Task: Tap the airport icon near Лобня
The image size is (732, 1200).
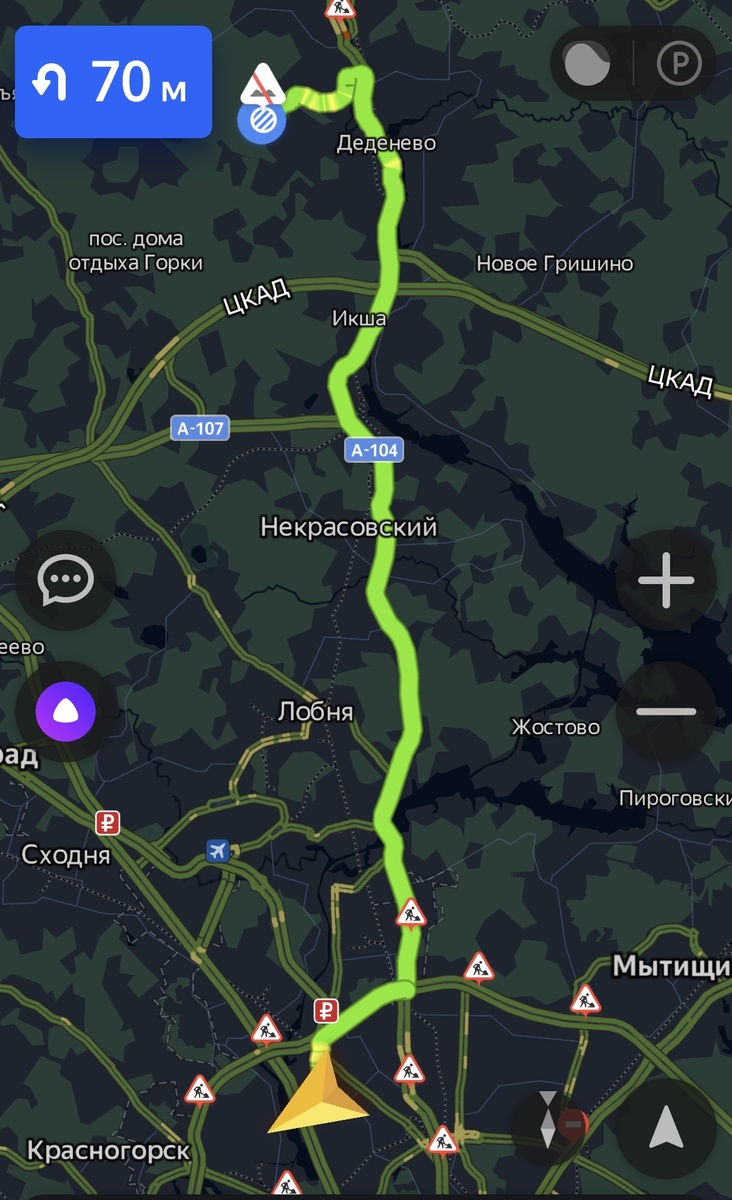Action: tap(217, 851)
